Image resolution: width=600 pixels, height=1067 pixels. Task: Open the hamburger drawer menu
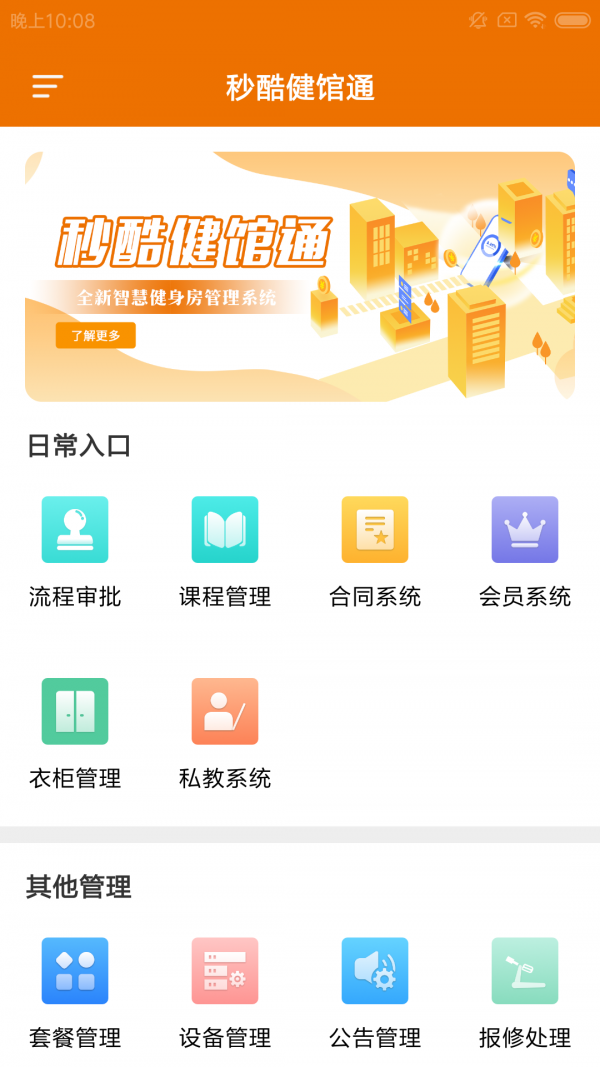click(47, 87)
